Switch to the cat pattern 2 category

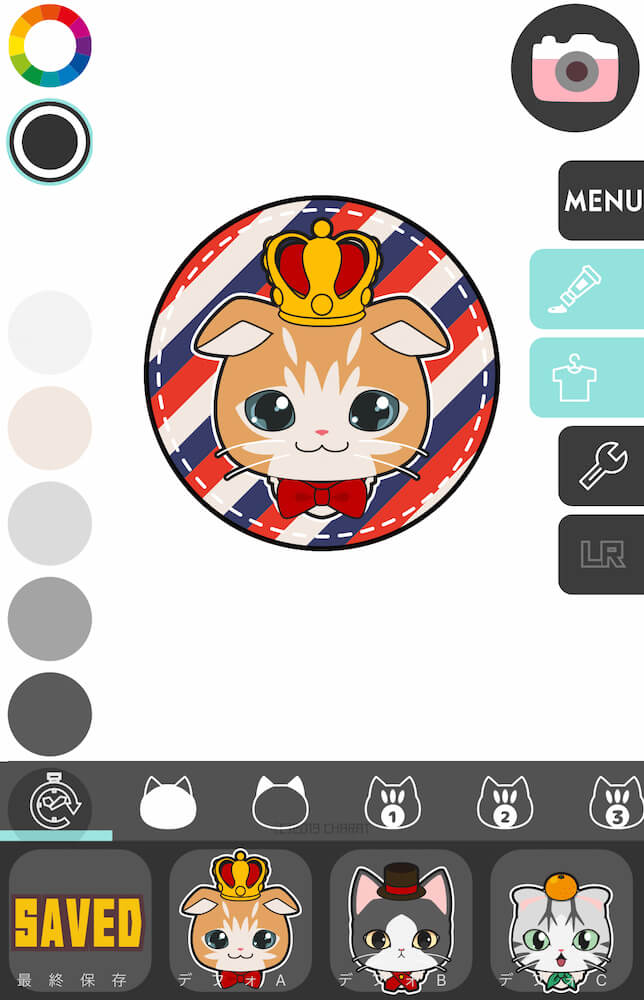(505, 802)
